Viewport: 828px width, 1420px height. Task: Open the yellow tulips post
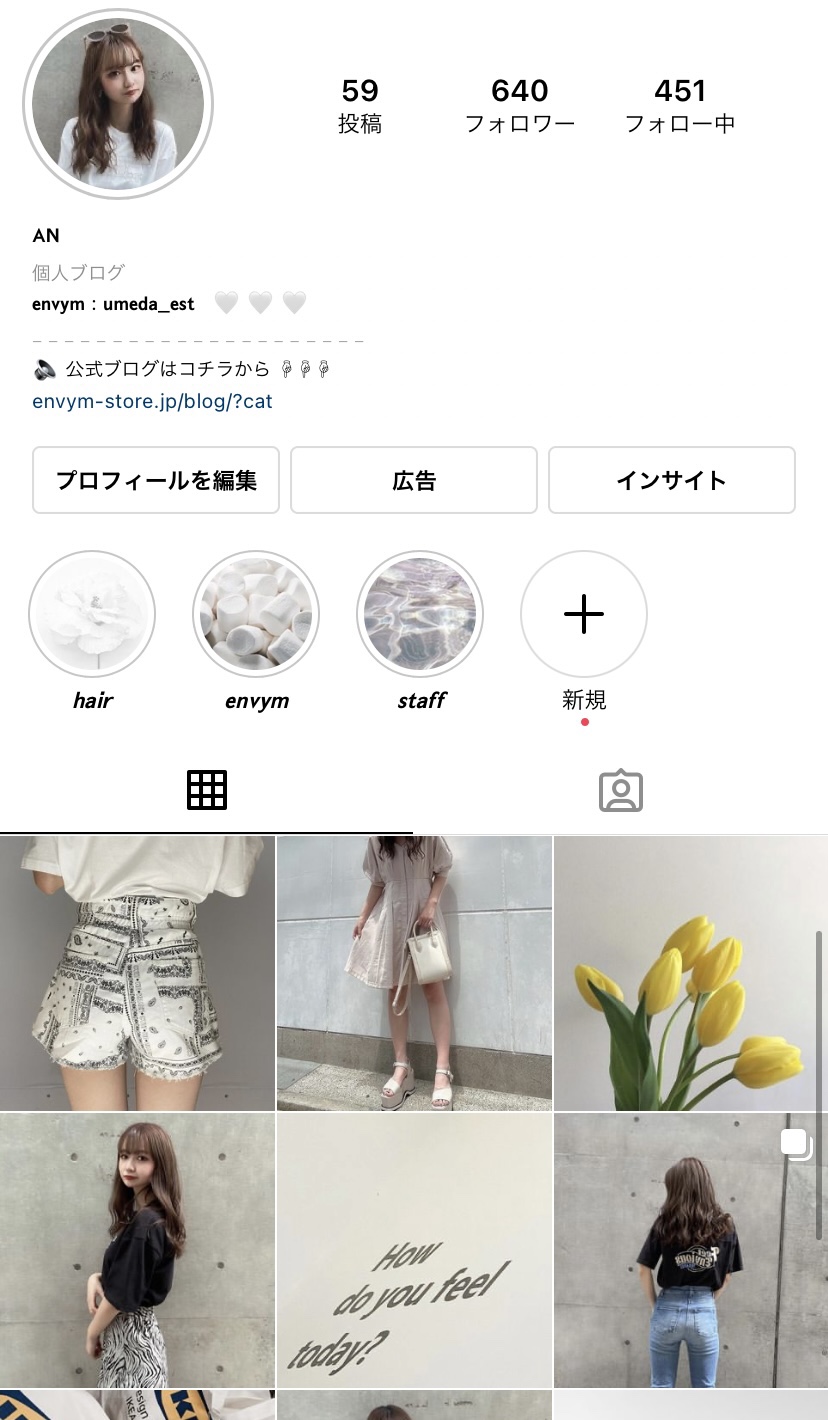click(691, 973)
